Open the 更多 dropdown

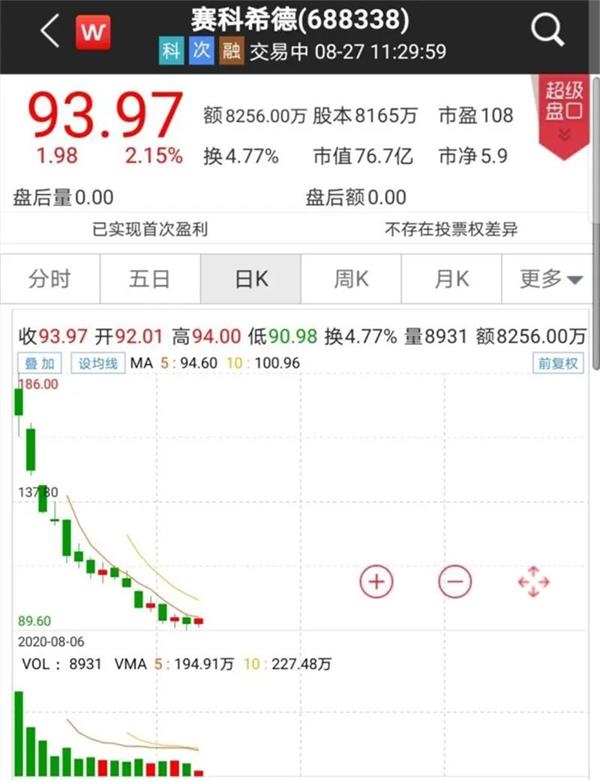pyautogui.click(x=550, y=279)
